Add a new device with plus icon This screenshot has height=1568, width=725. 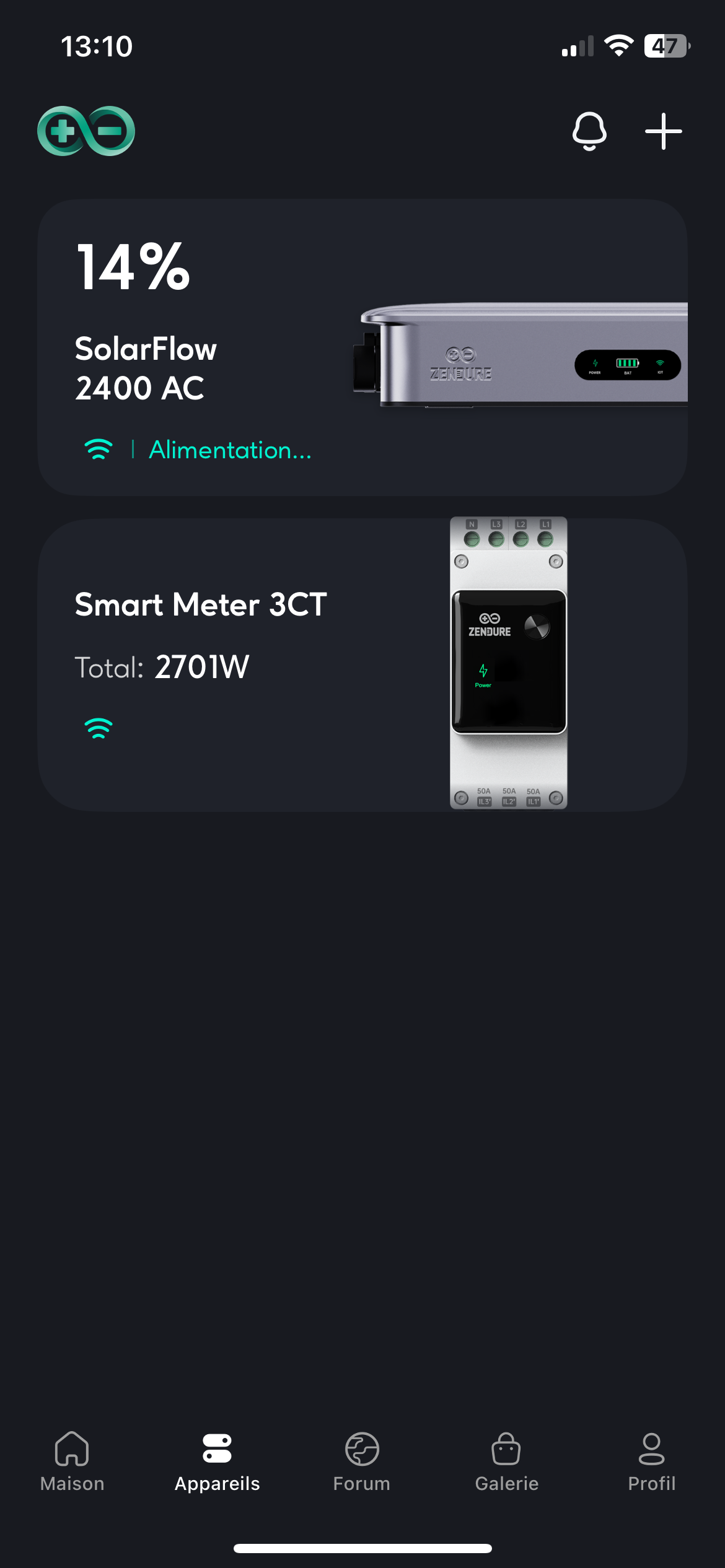663,131
